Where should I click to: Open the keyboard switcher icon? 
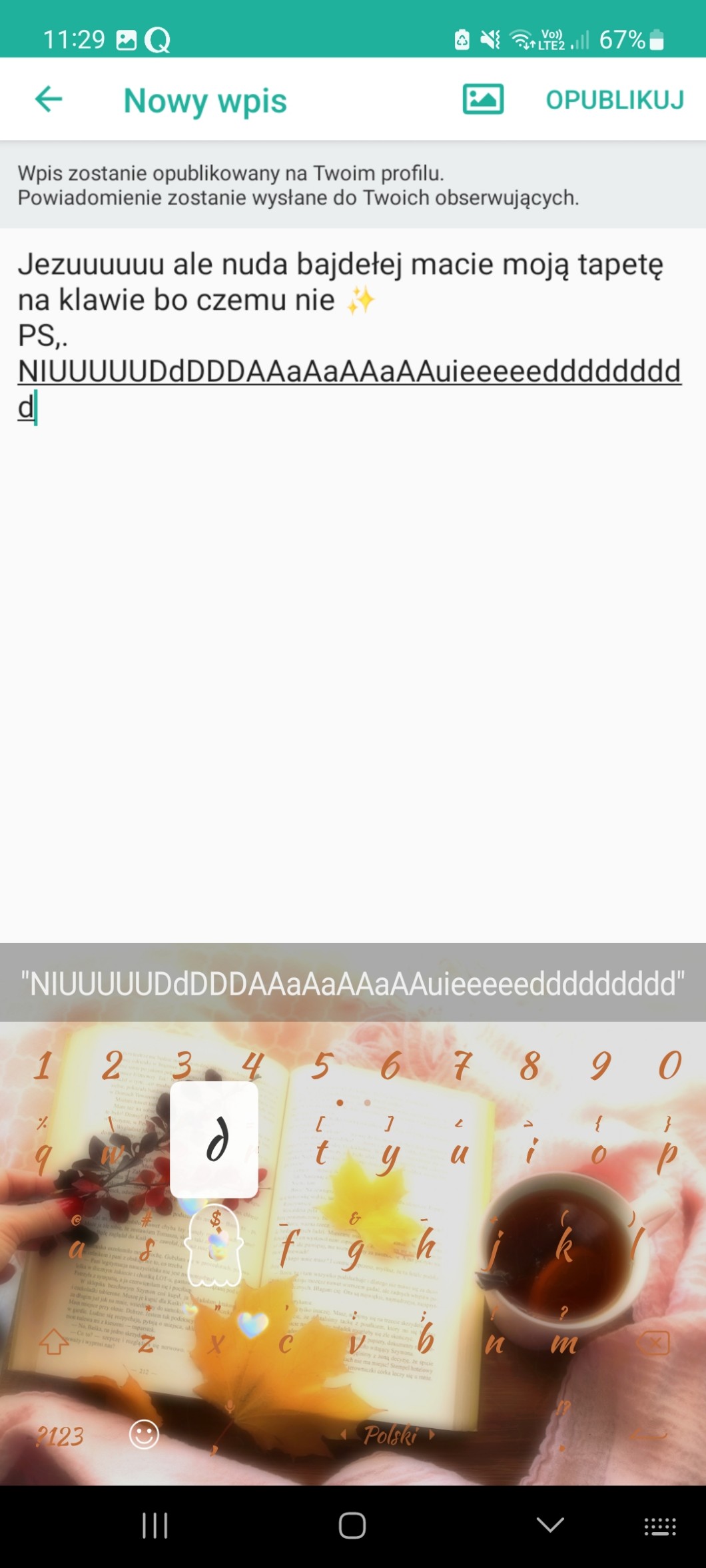pyautogui.click(x=660, y=1526)
